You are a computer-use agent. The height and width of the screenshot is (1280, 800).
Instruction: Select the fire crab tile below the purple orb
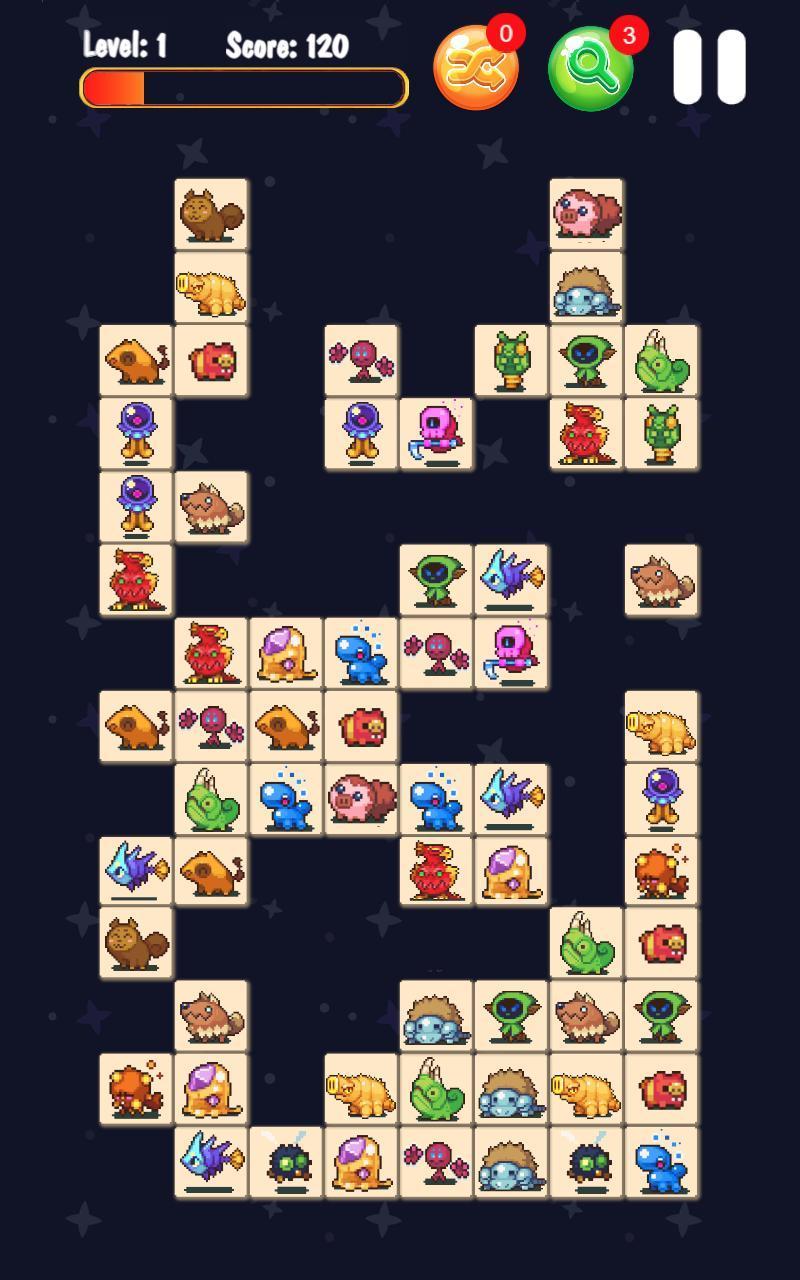pos(661,871)
